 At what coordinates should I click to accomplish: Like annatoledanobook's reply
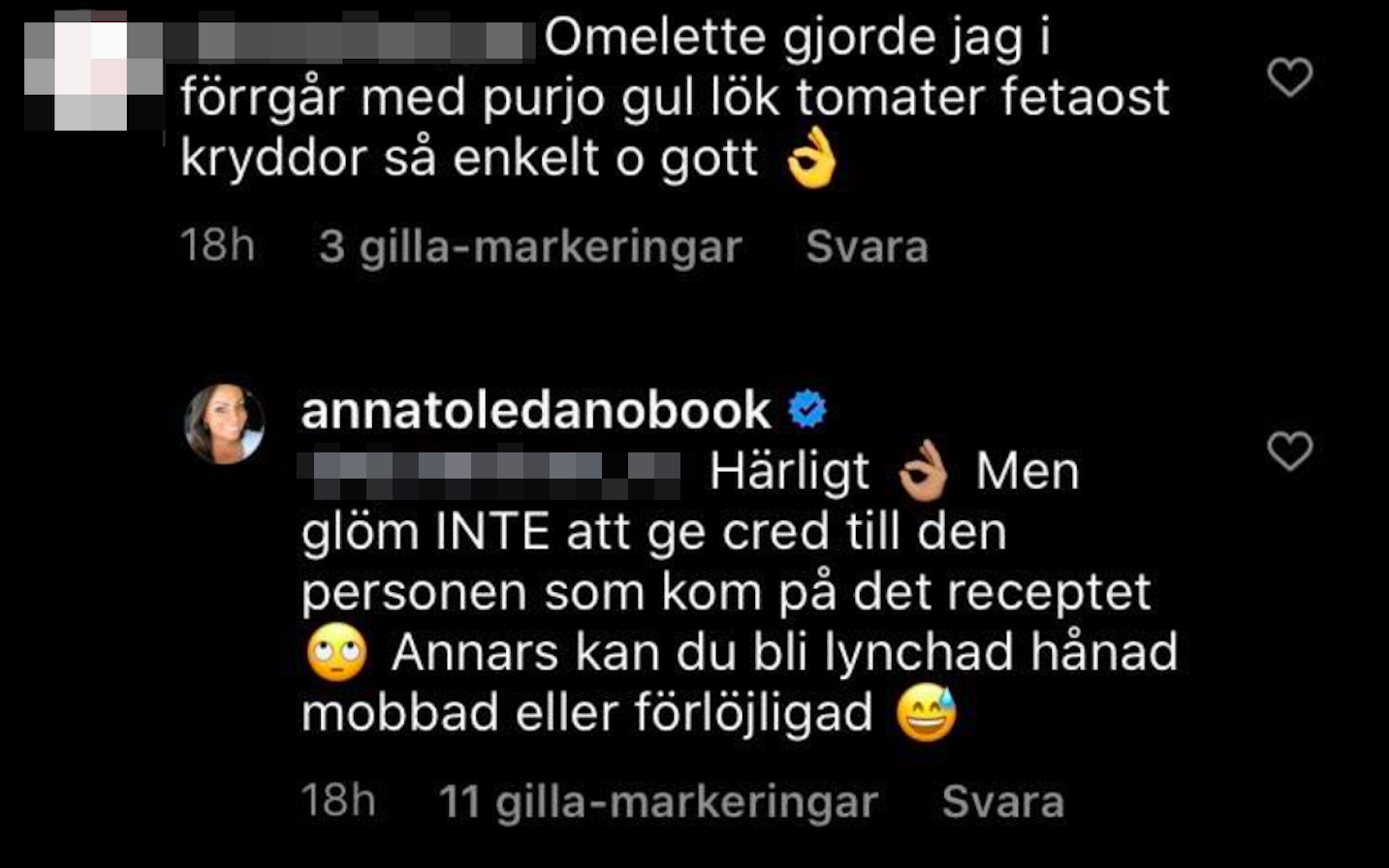tap(1289, 451)
